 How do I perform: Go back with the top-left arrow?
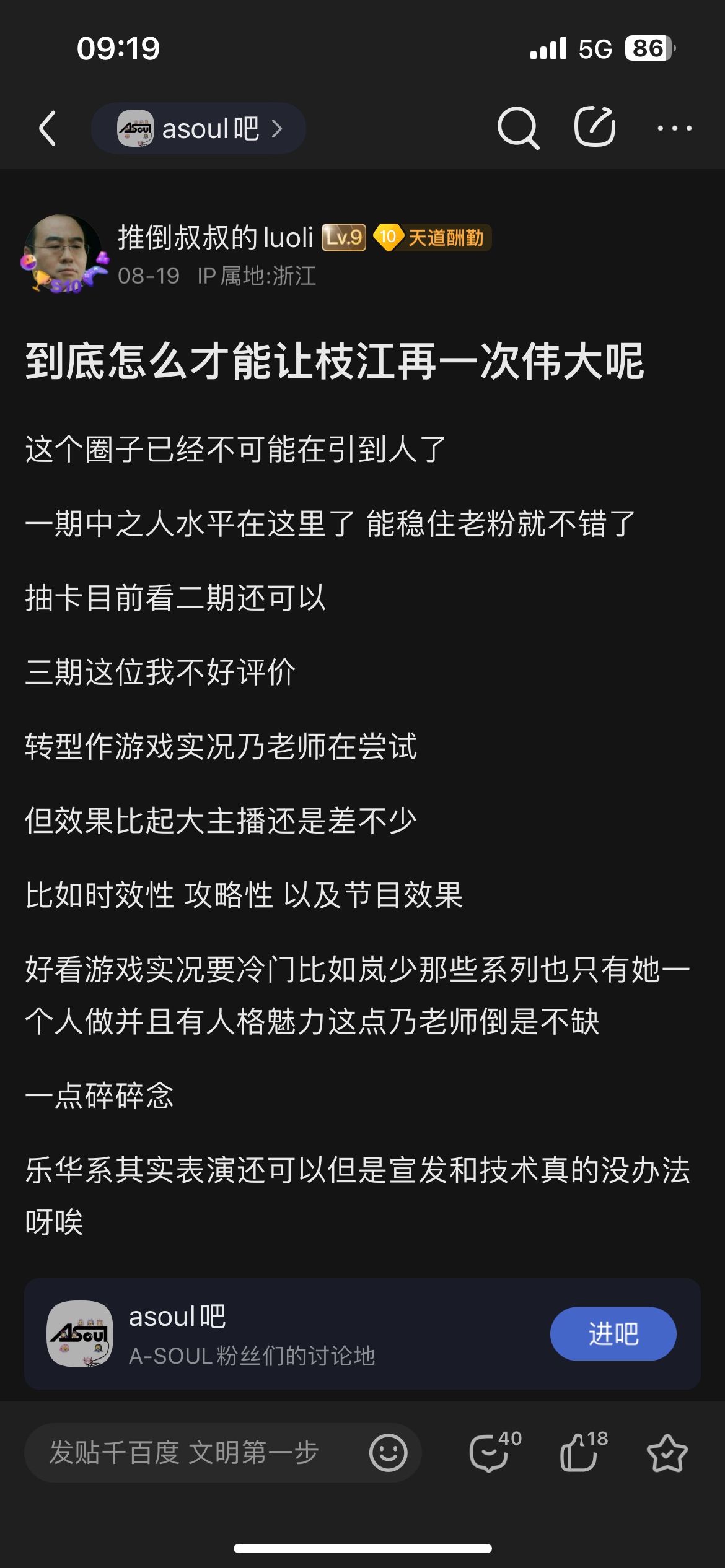48,128
